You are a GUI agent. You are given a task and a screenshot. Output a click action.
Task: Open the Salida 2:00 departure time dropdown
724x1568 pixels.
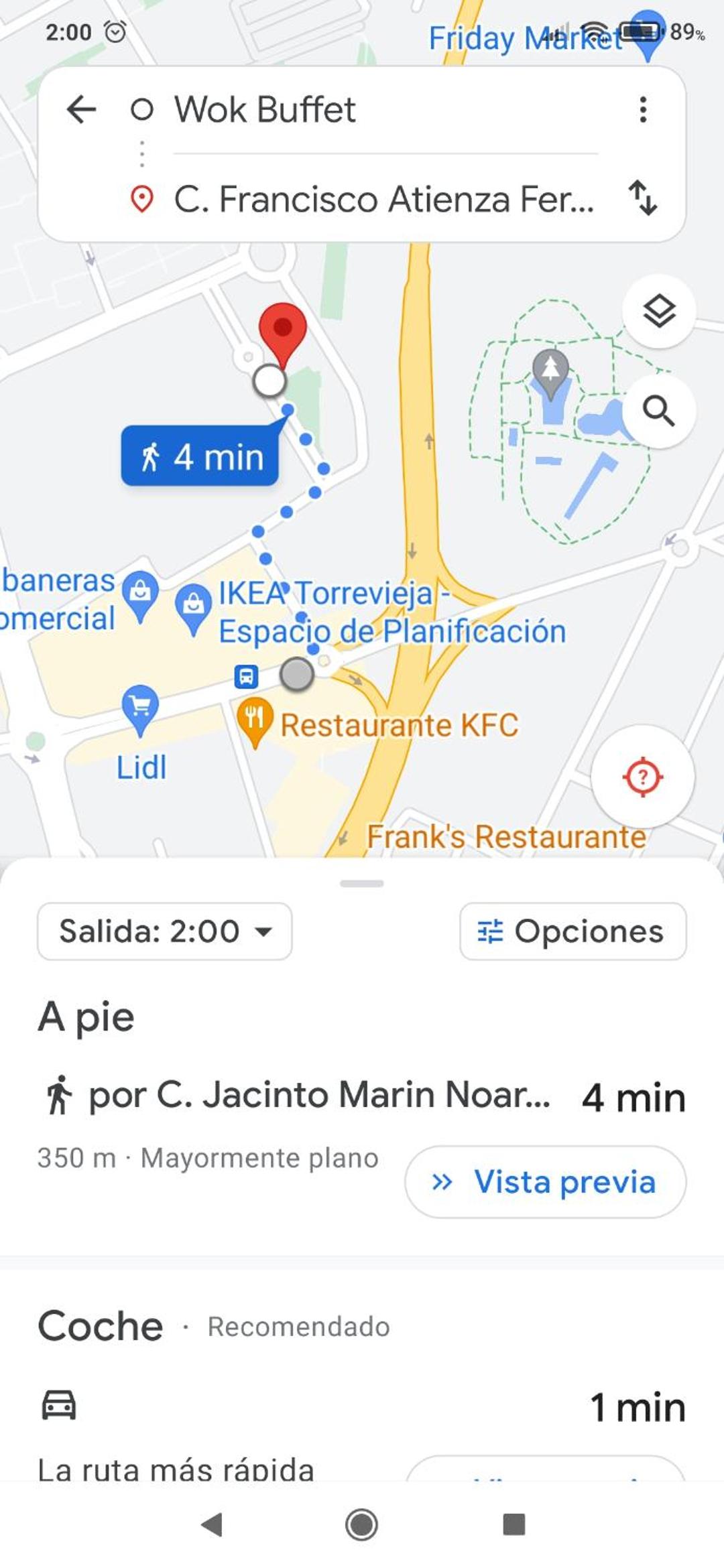165,931
